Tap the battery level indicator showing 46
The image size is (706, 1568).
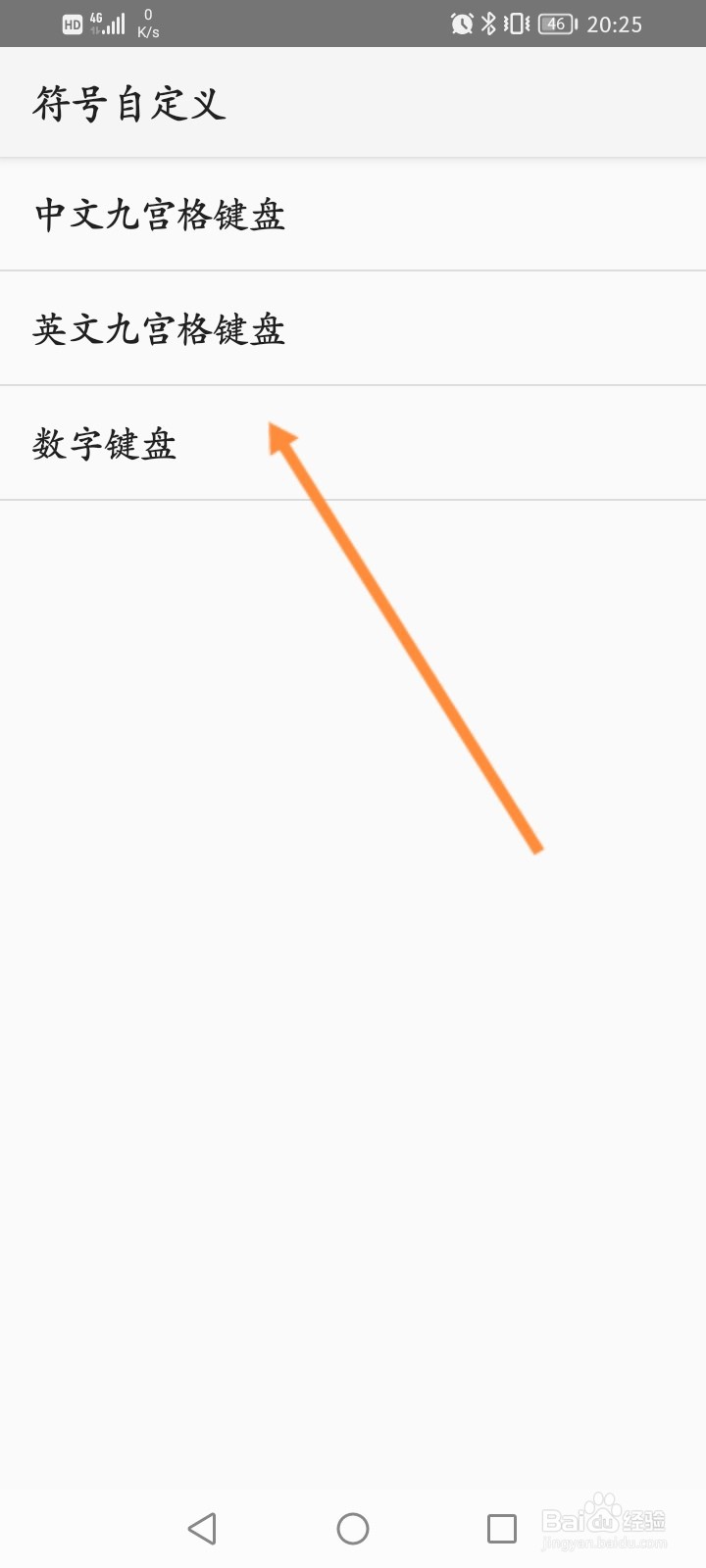tap(555, 24)
